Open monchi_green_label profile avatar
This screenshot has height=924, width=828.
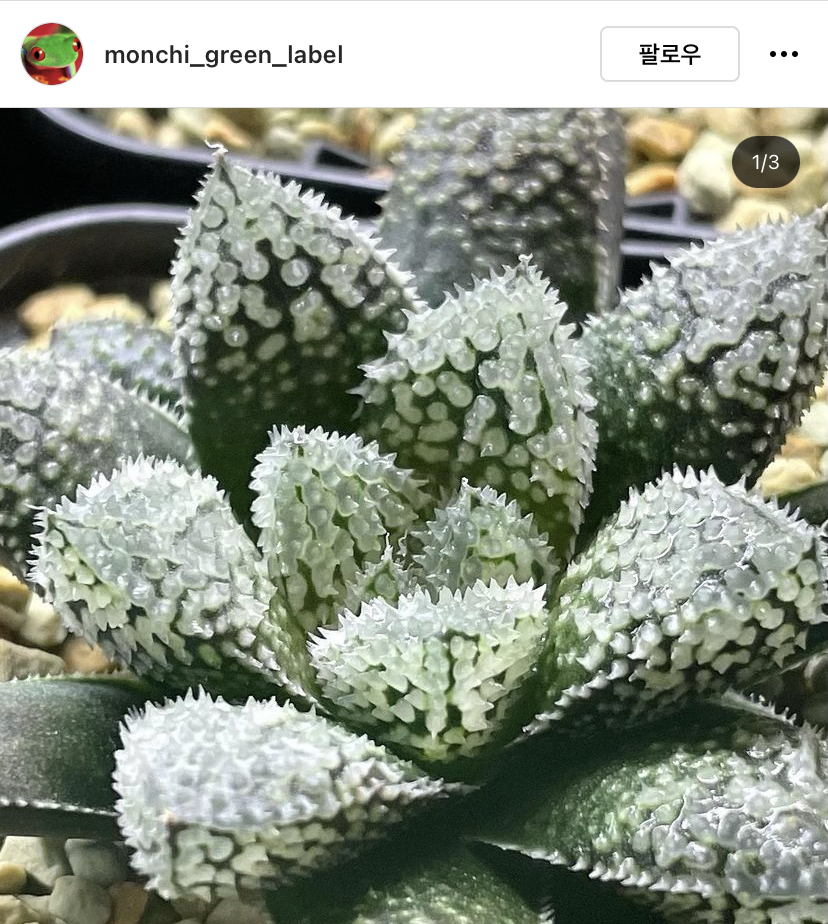[x=52, y=54]
